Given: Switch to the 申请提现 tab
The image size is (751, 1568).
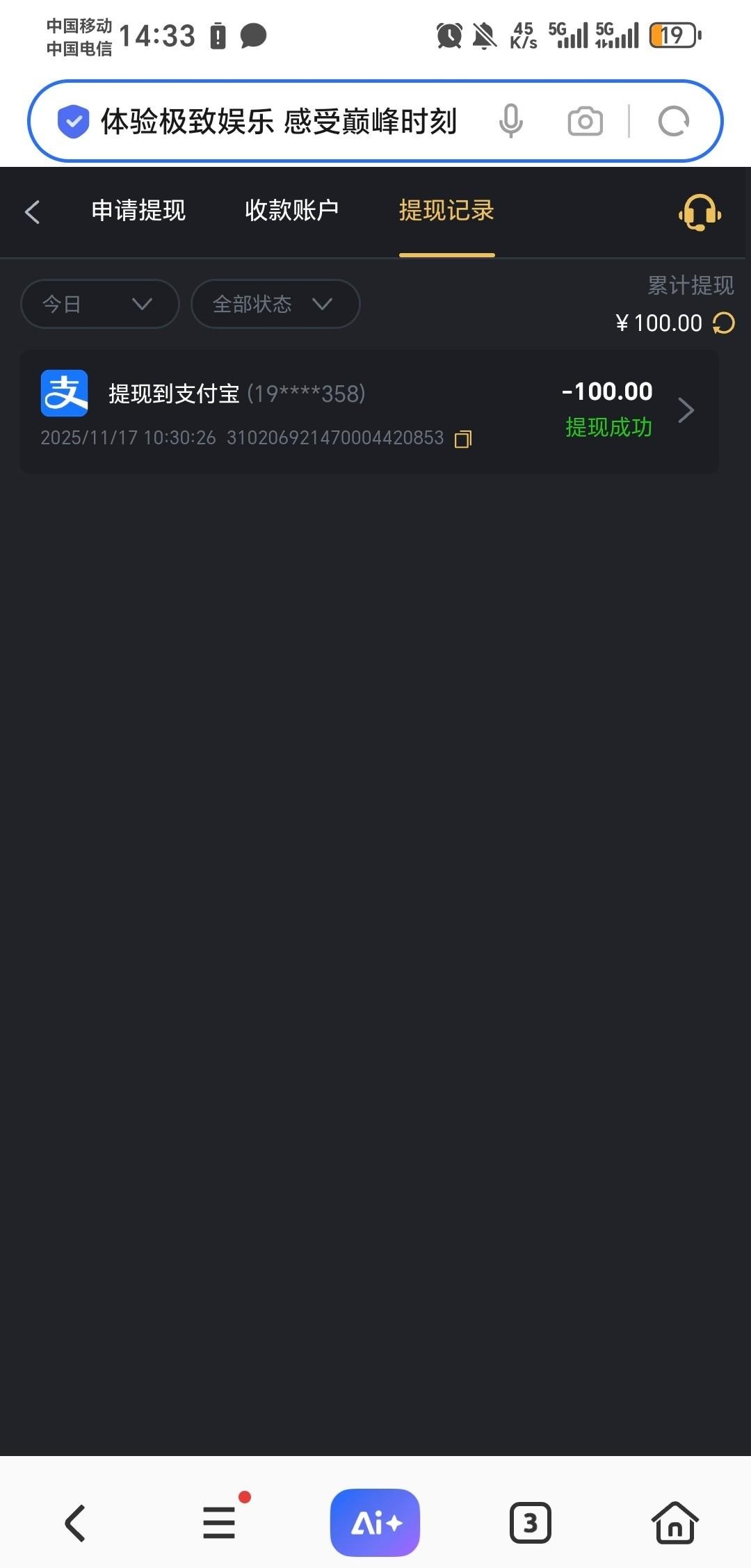Looking at the screenshot, I should coord(138,211).
